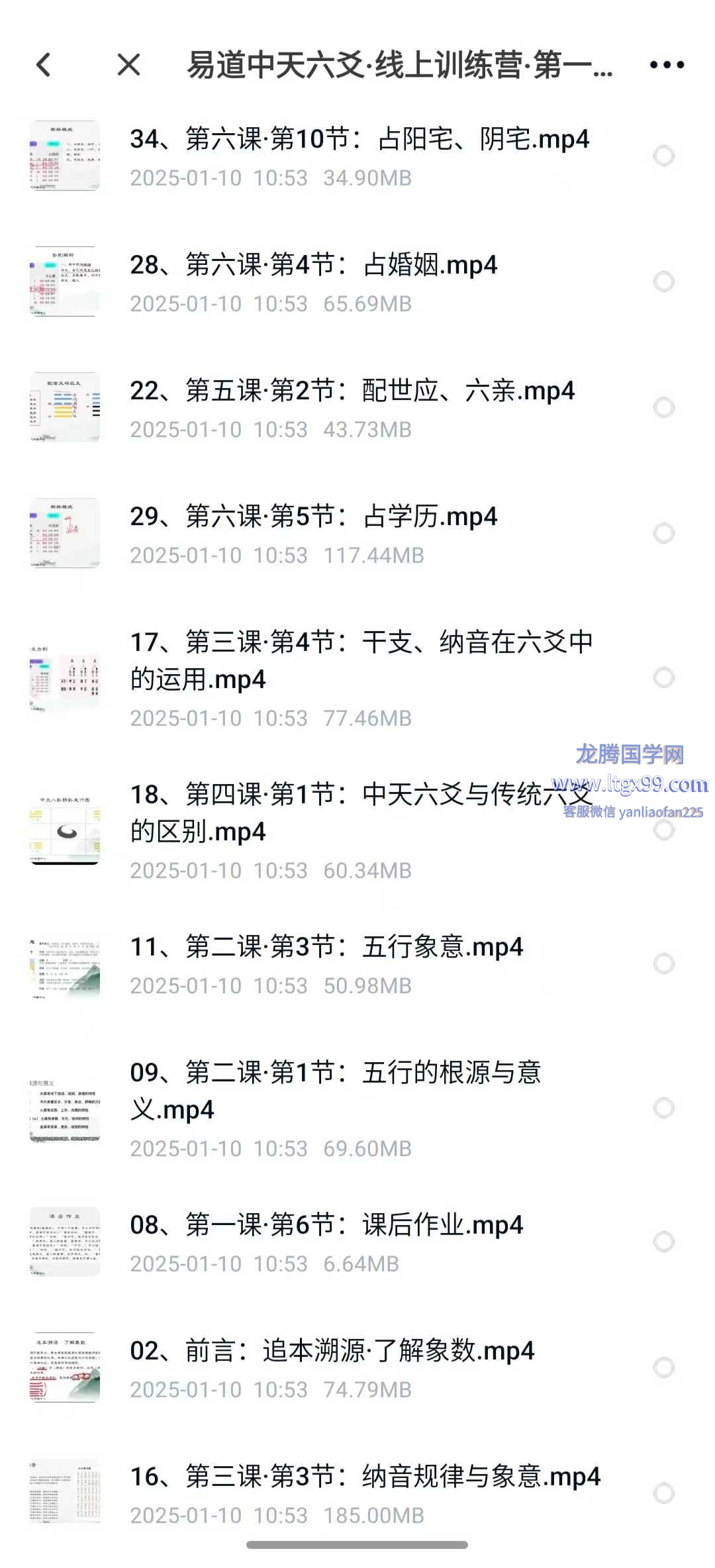715x1568 pixels.
Task: Close the folder page with the X
Action: click(x=128, y=65)
